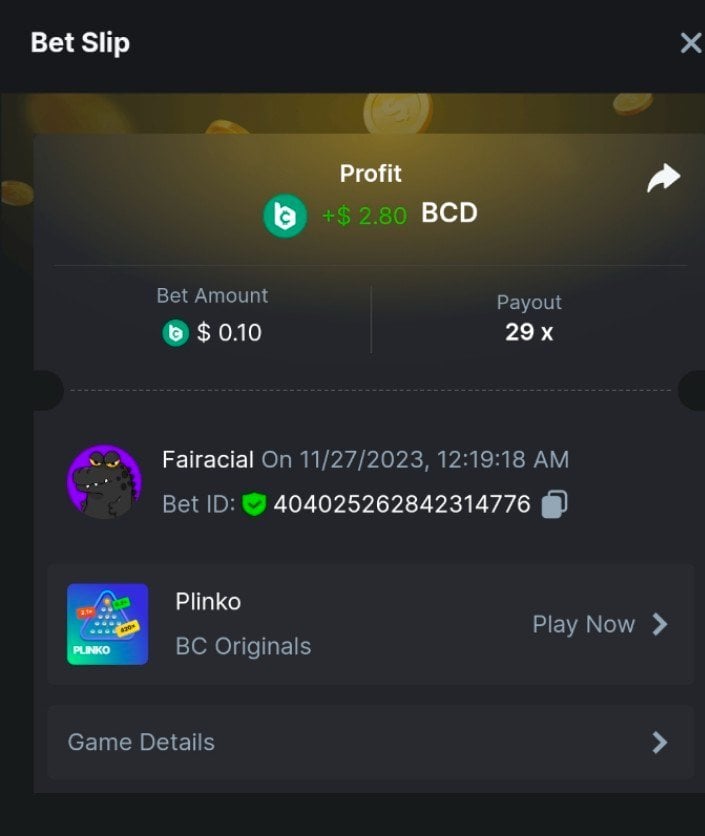Copy the Bet ID number

click(x=554, y=504)
